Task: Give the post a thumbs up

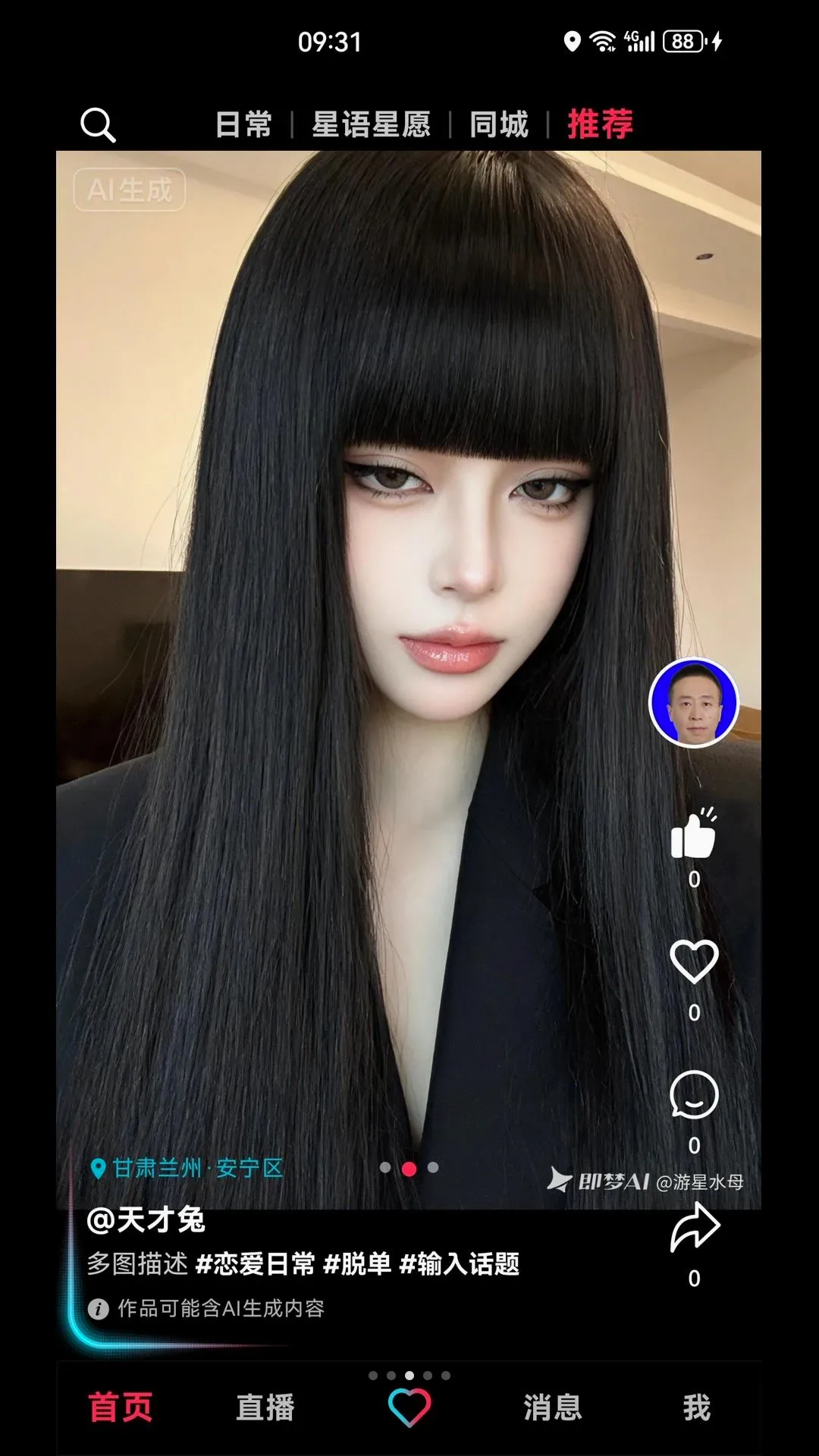Action: click(x=694, y=833)
